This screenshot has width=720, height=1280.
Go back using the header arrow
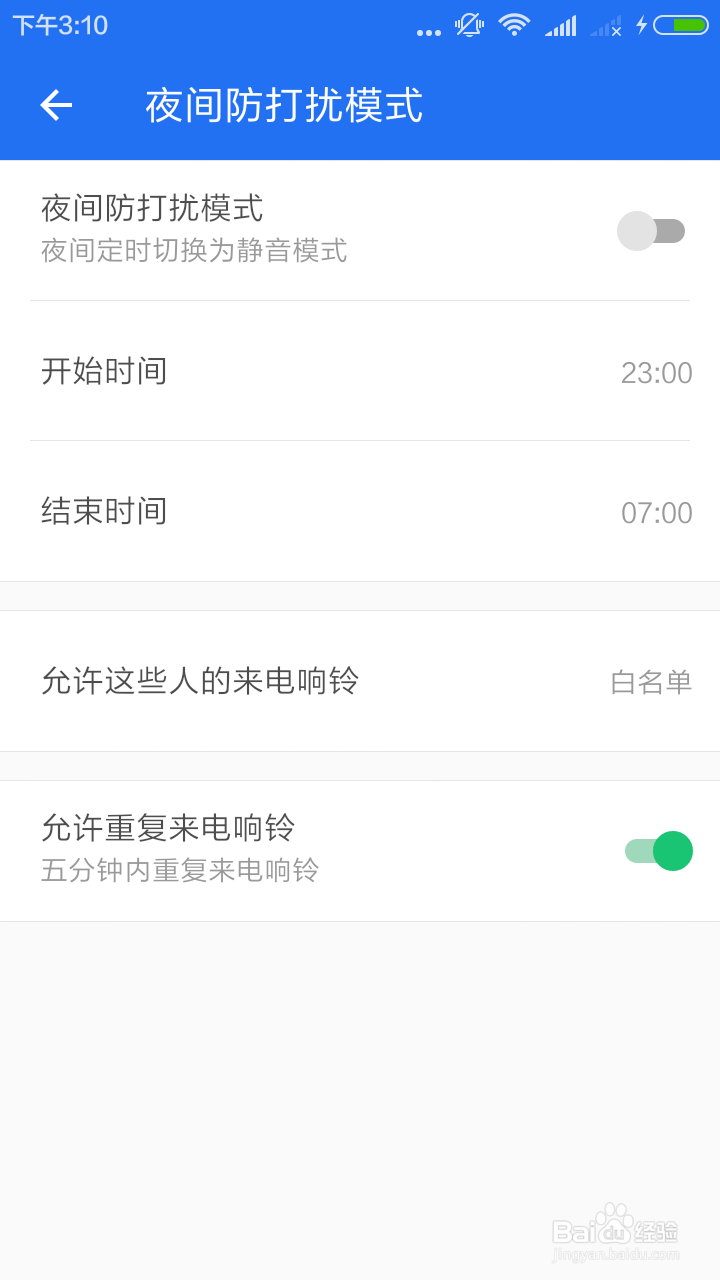(x=56, y=105)
